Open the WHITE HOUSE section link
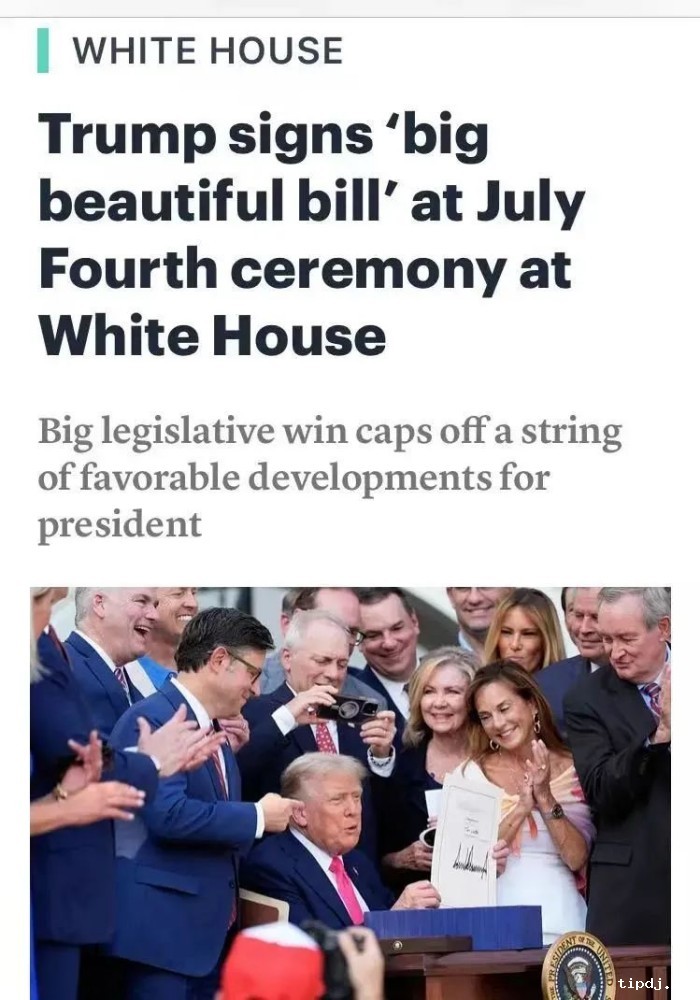 [207, 50]
